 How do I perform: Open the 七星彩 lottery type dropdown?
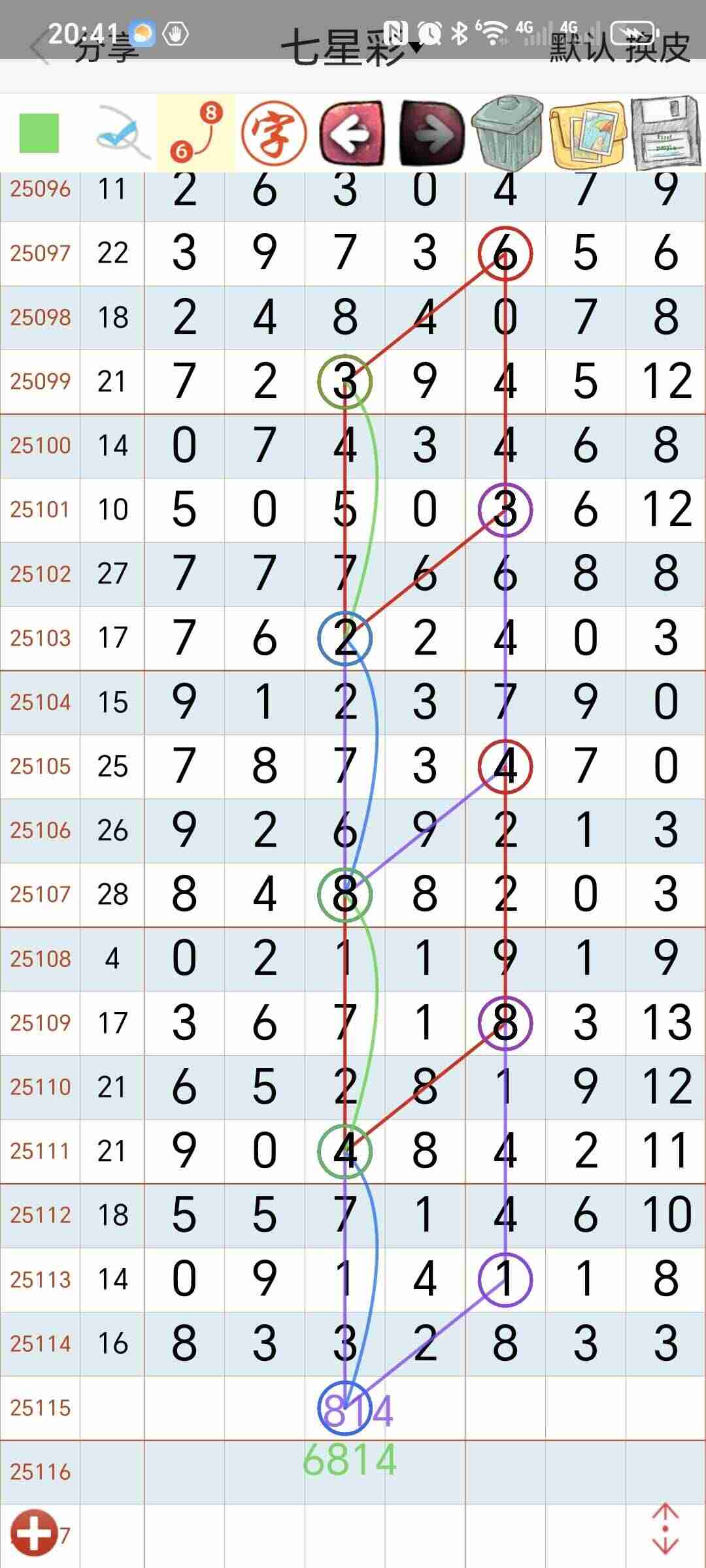pyautogui.click(x=352, y=48)
